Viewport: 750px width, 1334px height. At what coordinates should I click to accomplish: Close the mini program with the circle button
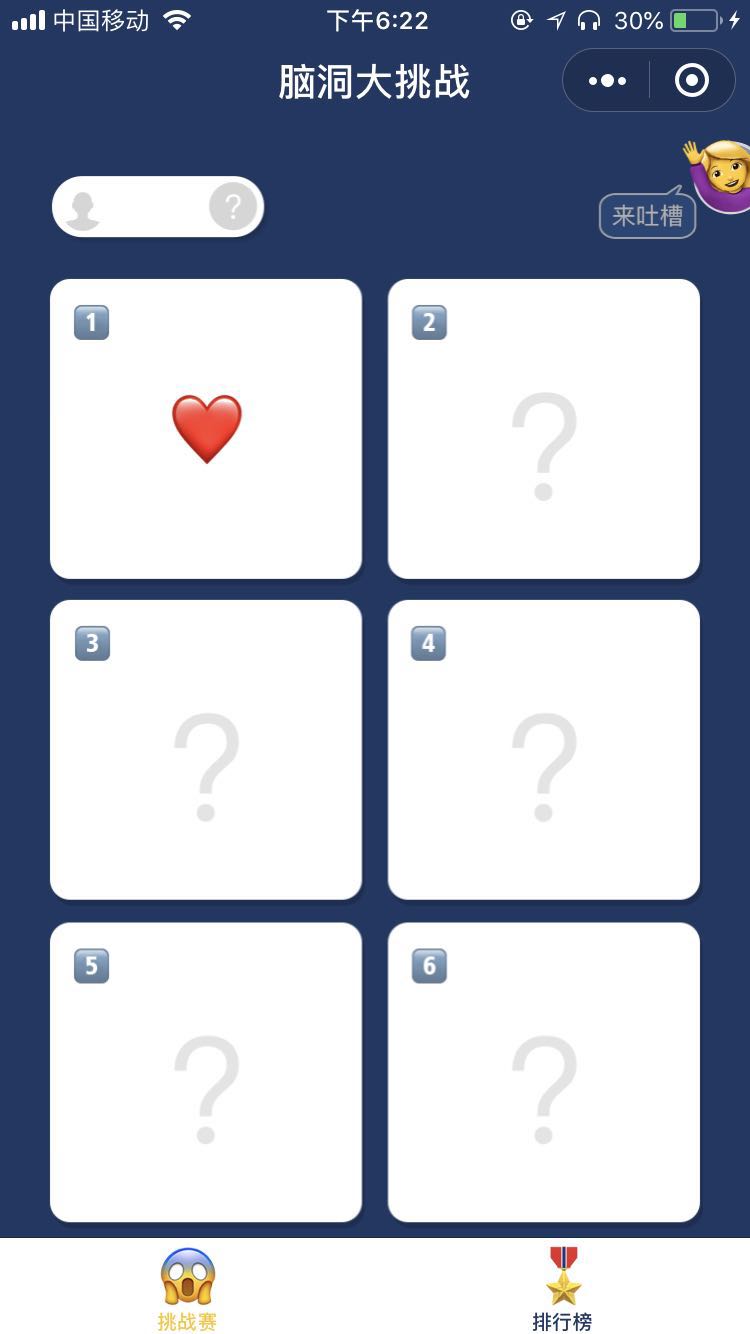tap(692, 81)
